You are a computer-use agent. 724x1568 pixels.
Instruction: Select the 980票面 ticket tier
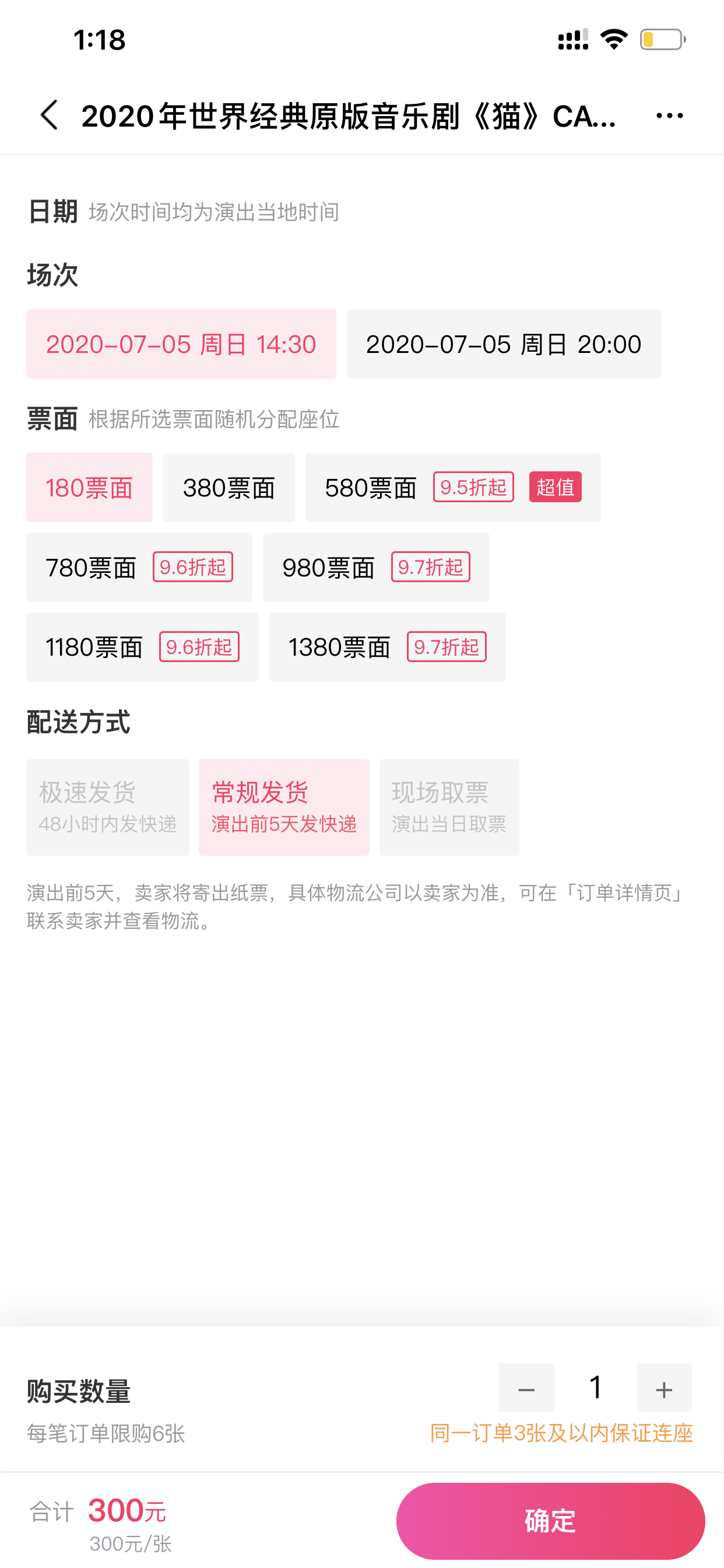(x=376, y=568)
